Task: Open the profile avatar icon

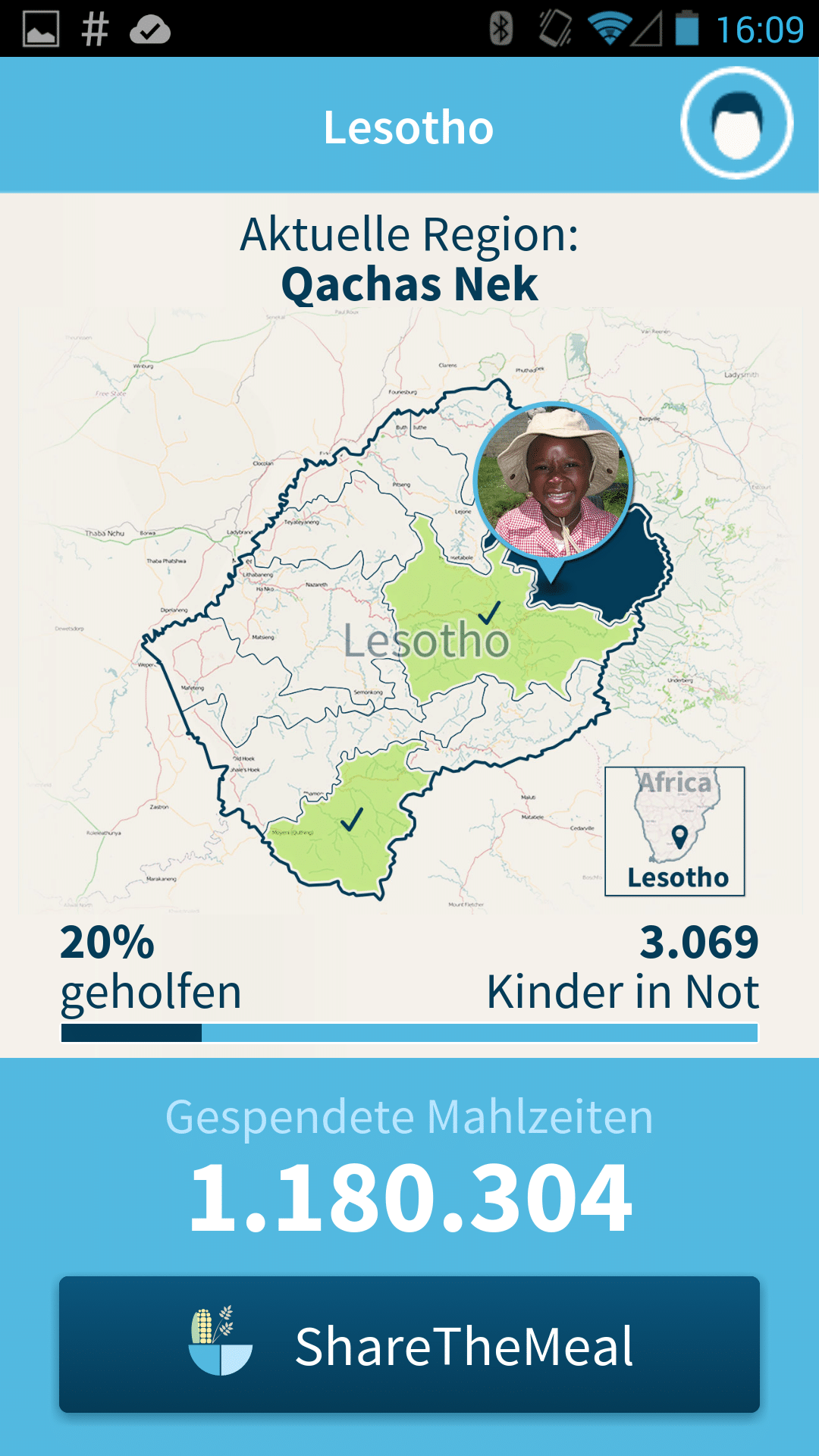Action: [736, 123]
